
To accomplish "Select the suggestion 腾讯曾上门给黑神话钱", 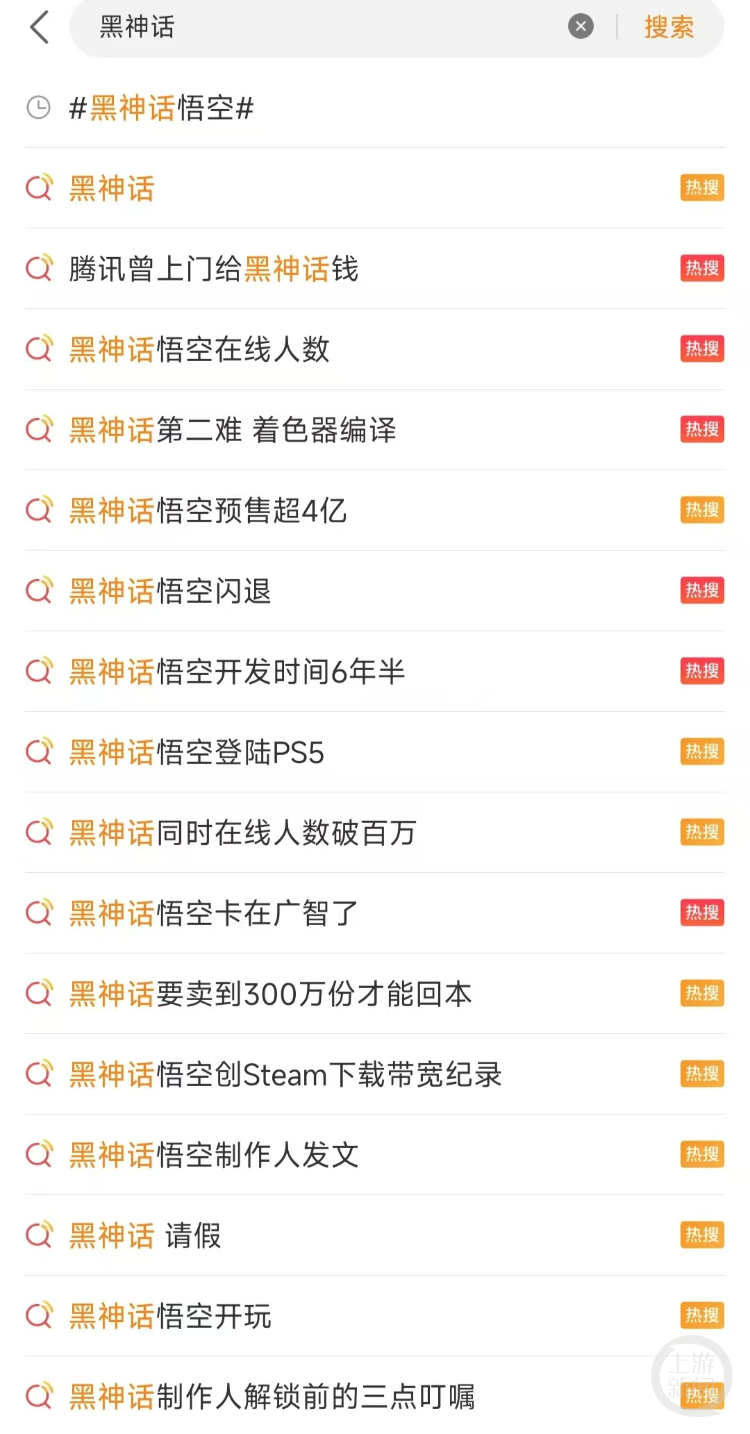I will (x=375, y=269).
